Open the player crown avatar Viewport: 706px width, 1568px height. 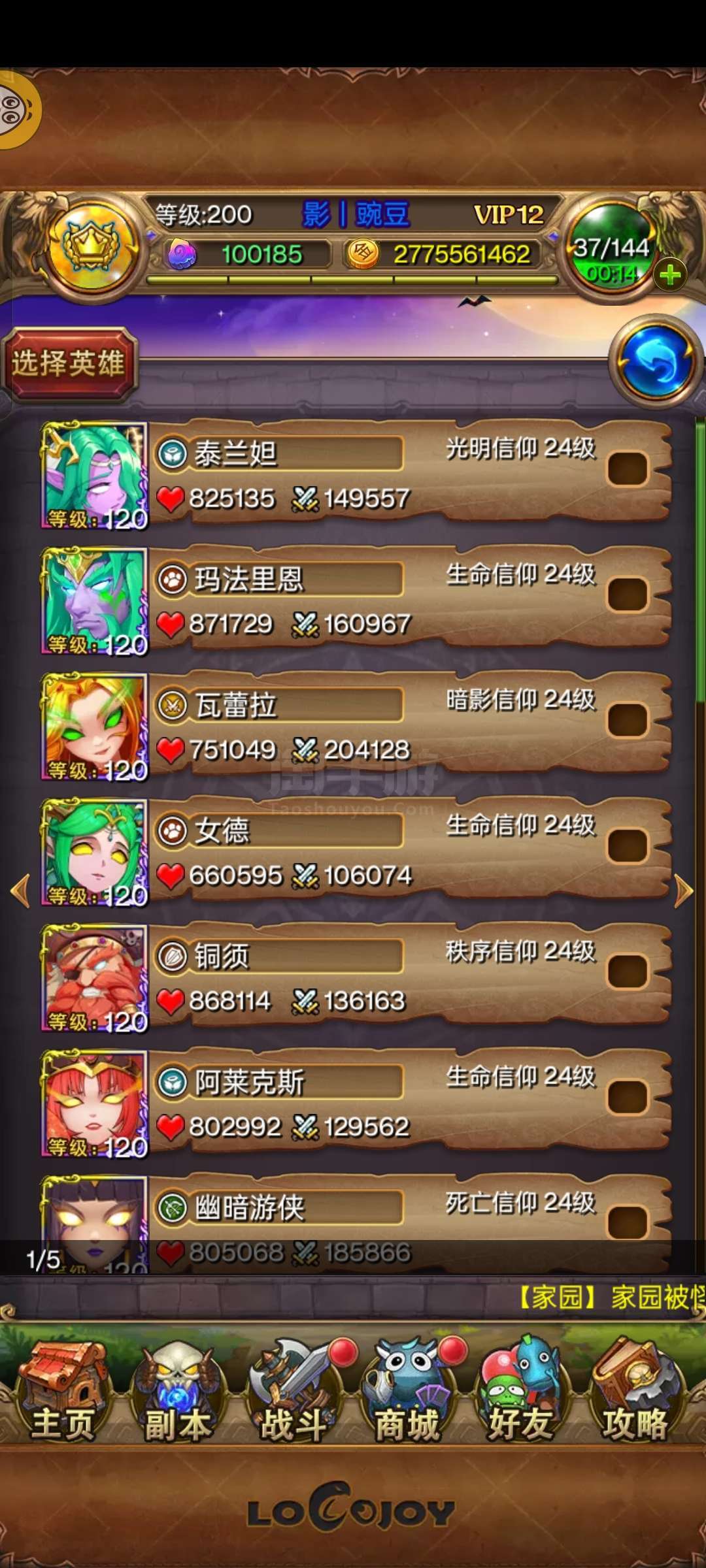(92, 248)
